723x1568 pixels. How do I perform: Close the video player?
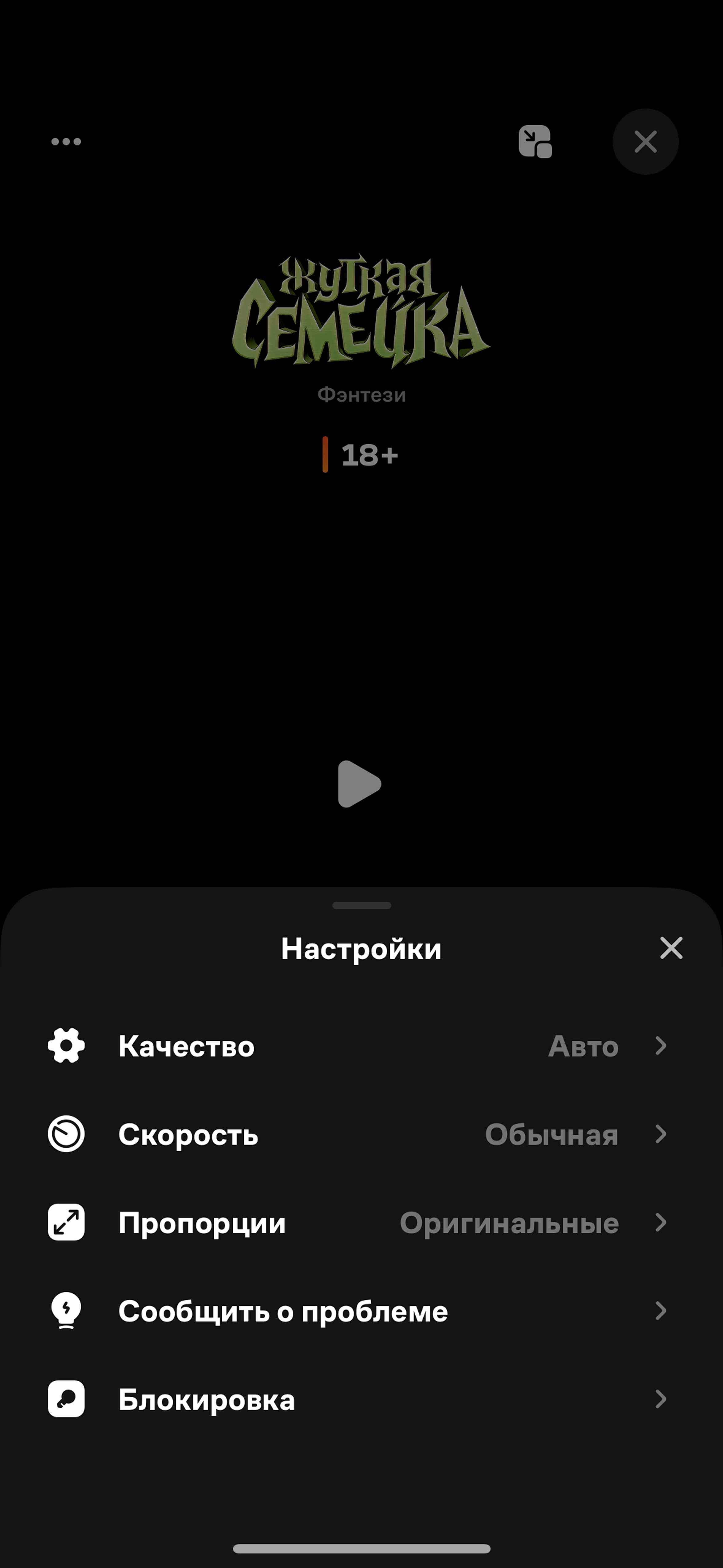(x=645, y=142)
